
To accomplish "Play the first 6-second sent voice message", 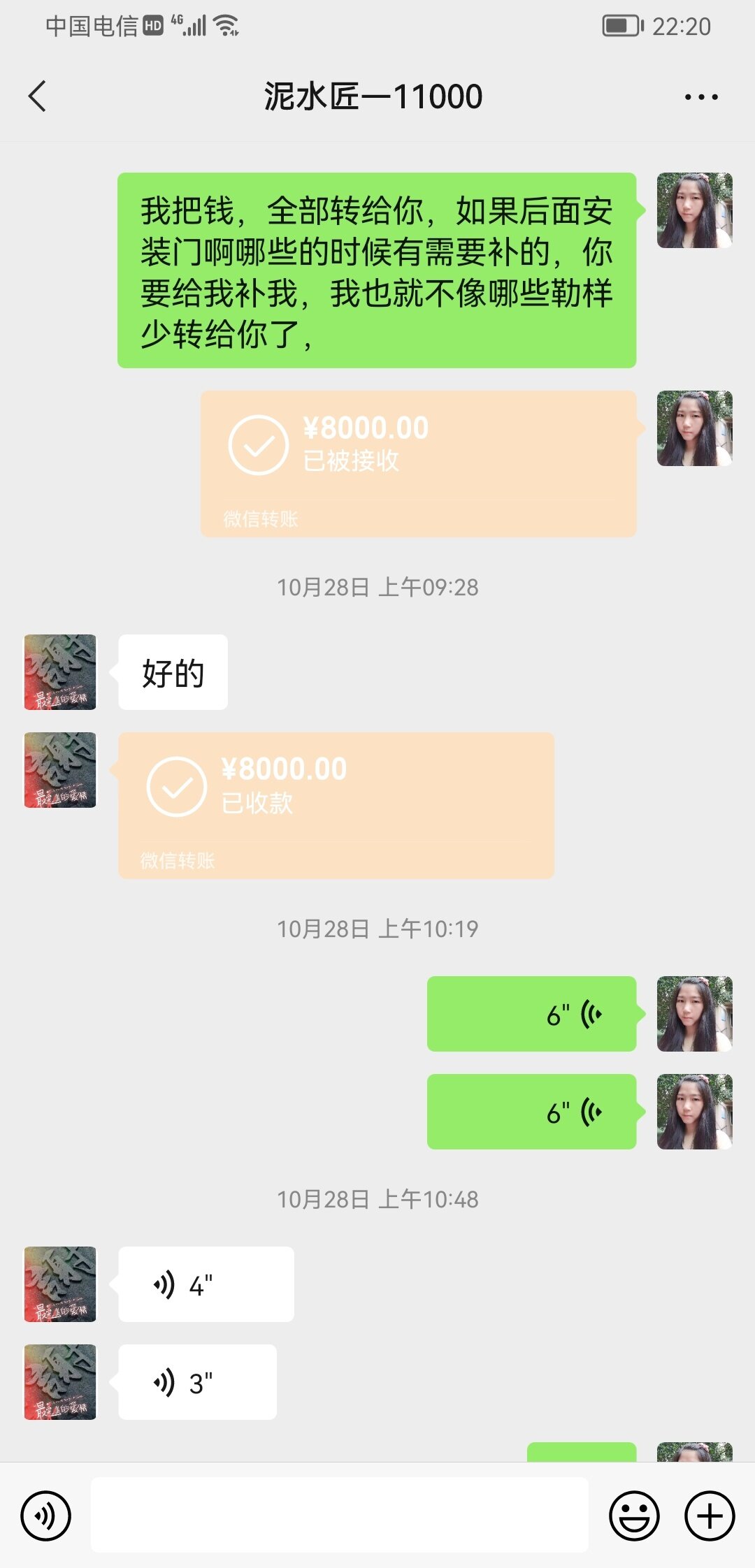I will [531, 1014].
